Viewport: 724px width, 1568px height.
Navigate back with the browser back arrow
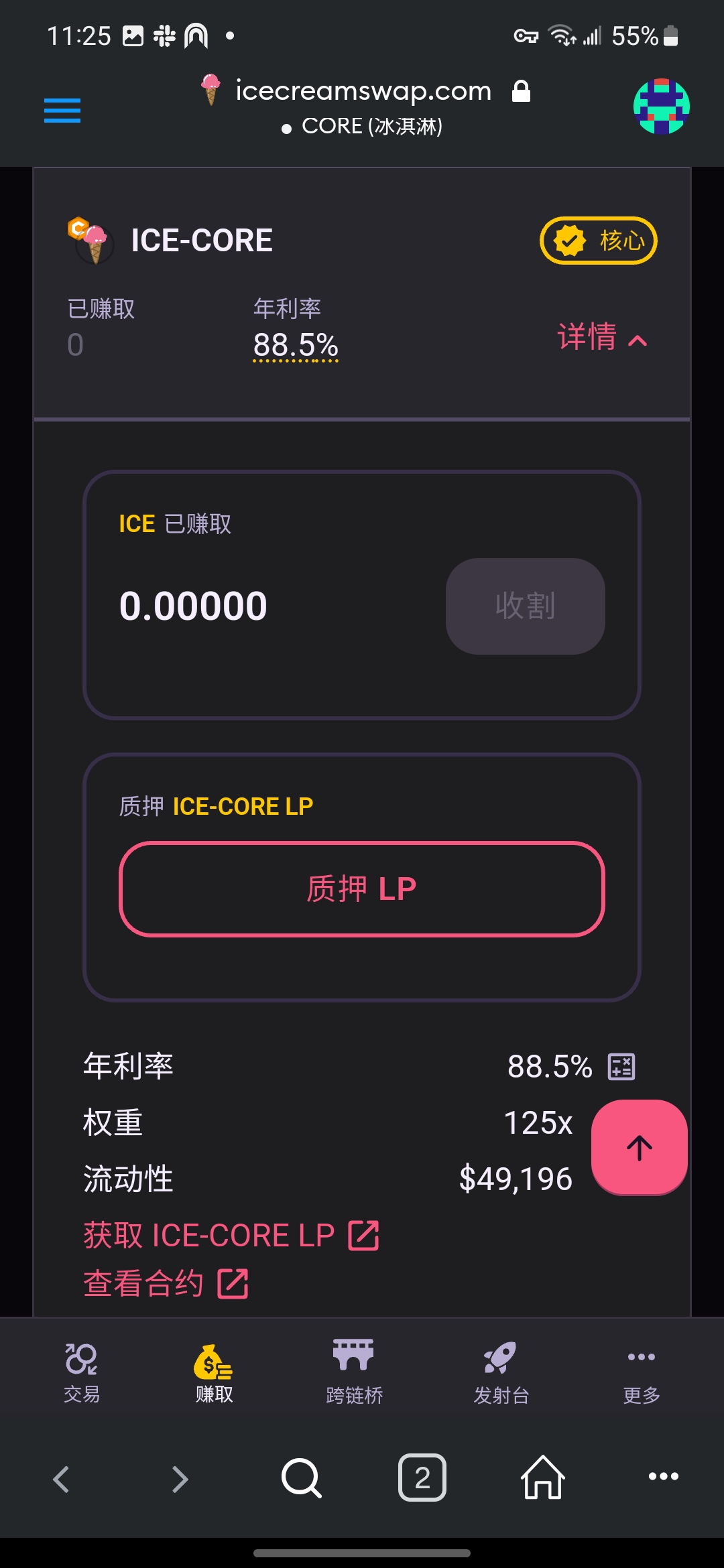point(61,1479)
